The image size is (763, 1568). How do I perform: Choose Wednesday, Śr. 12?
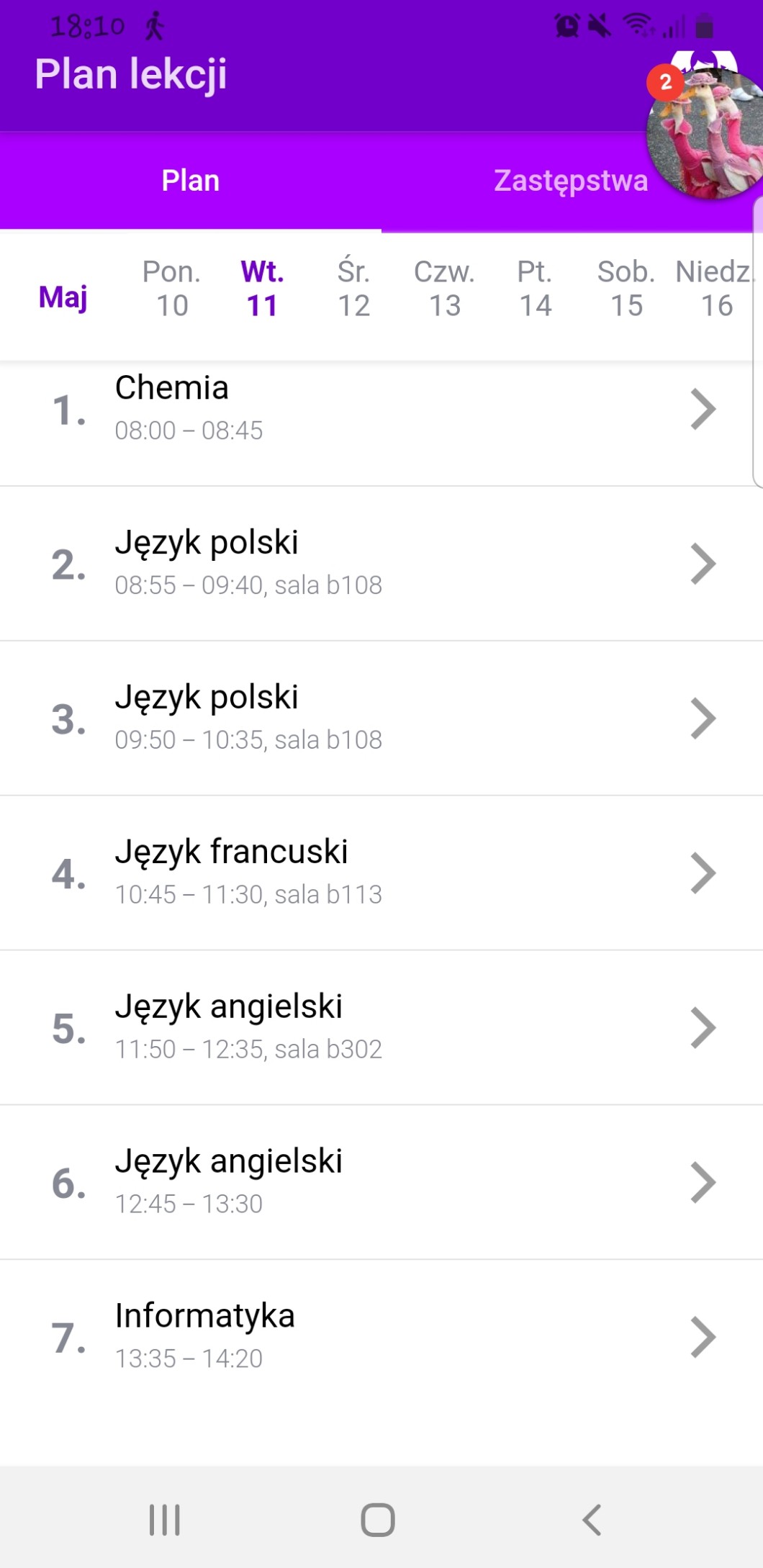click(x=353, y=289)
